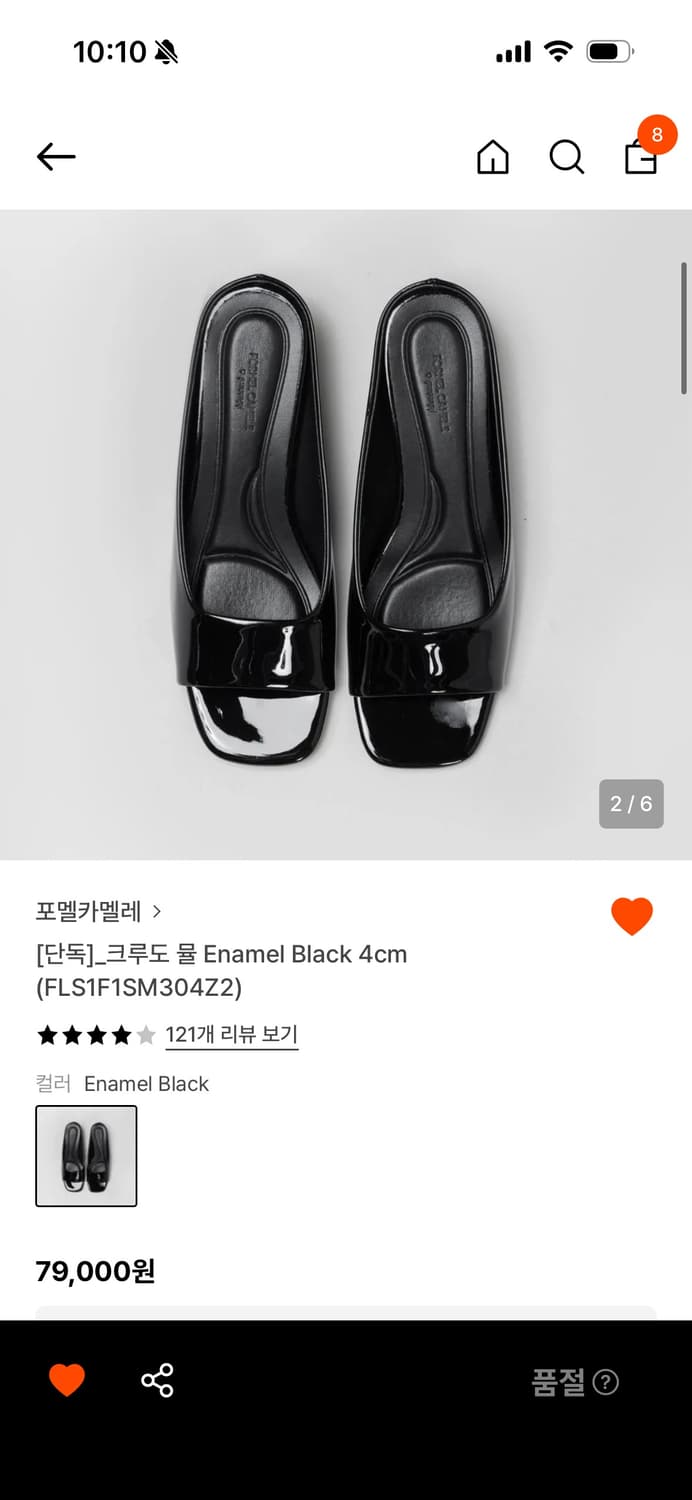Open the search magnifier icon
The width and height of the screenshot is (692, 1500).
click(566, 157)
